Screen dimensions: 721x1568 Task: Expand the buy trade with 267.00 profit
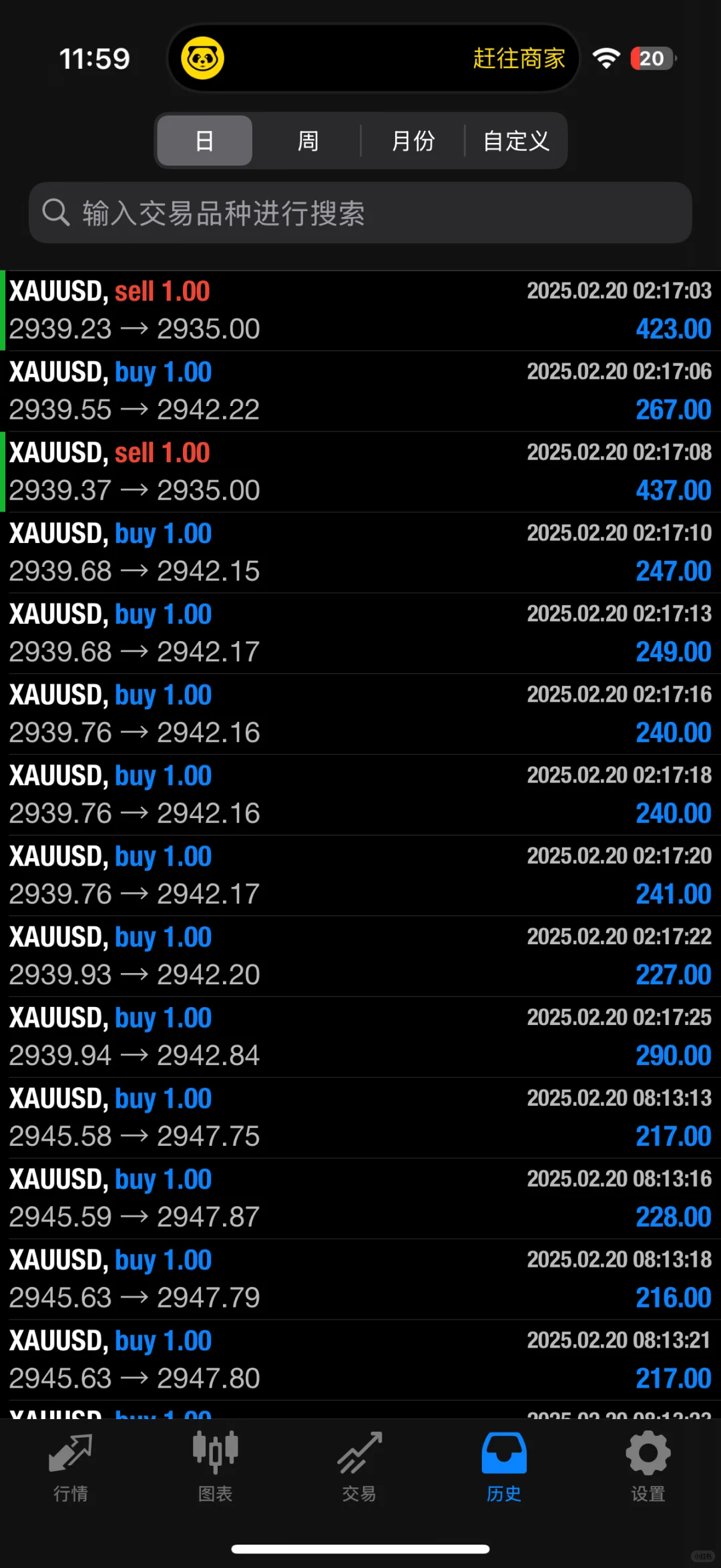[360, 391]
